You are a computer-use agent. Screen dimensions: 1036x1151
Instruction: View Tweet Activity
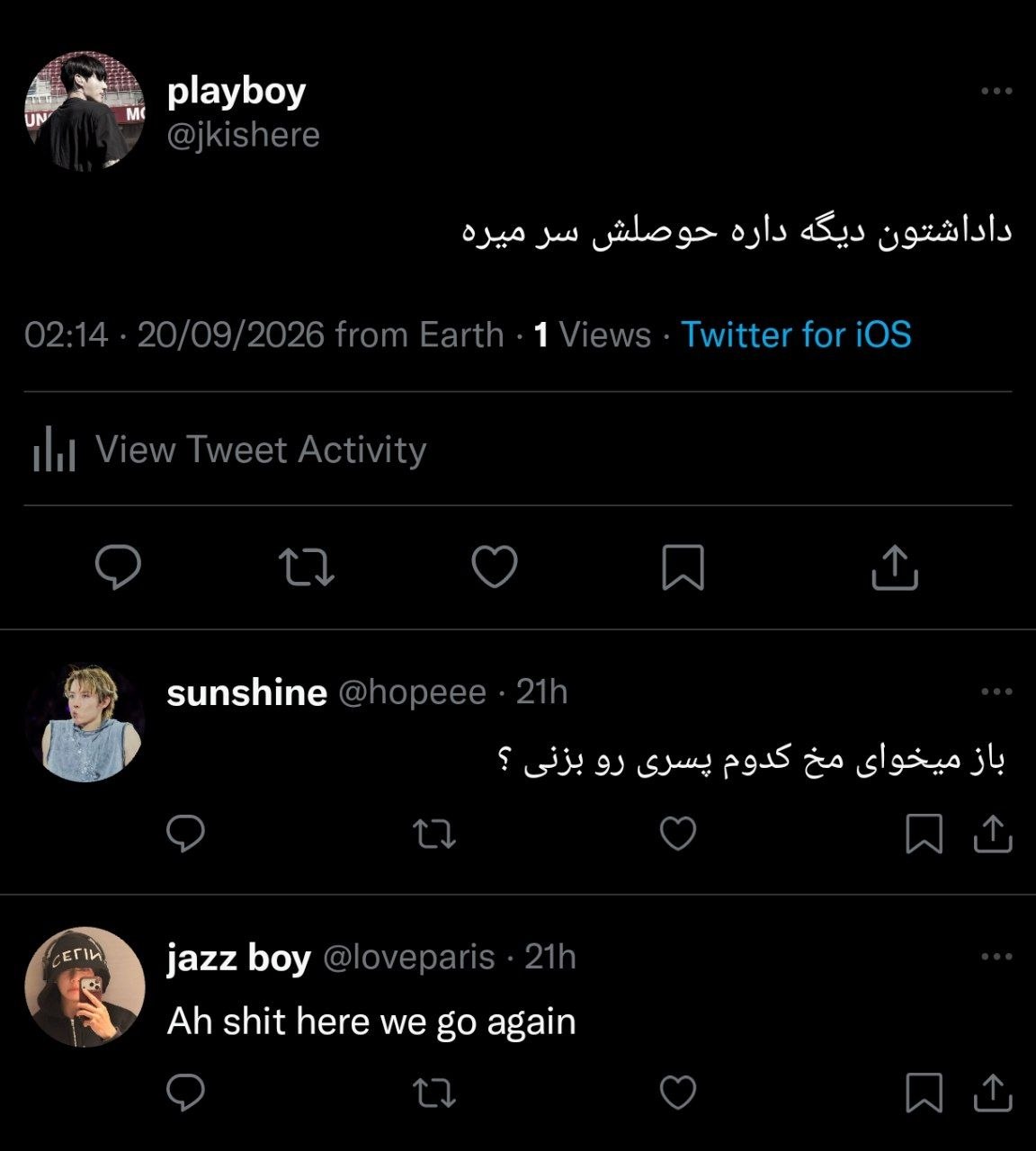tap(229, 450)
